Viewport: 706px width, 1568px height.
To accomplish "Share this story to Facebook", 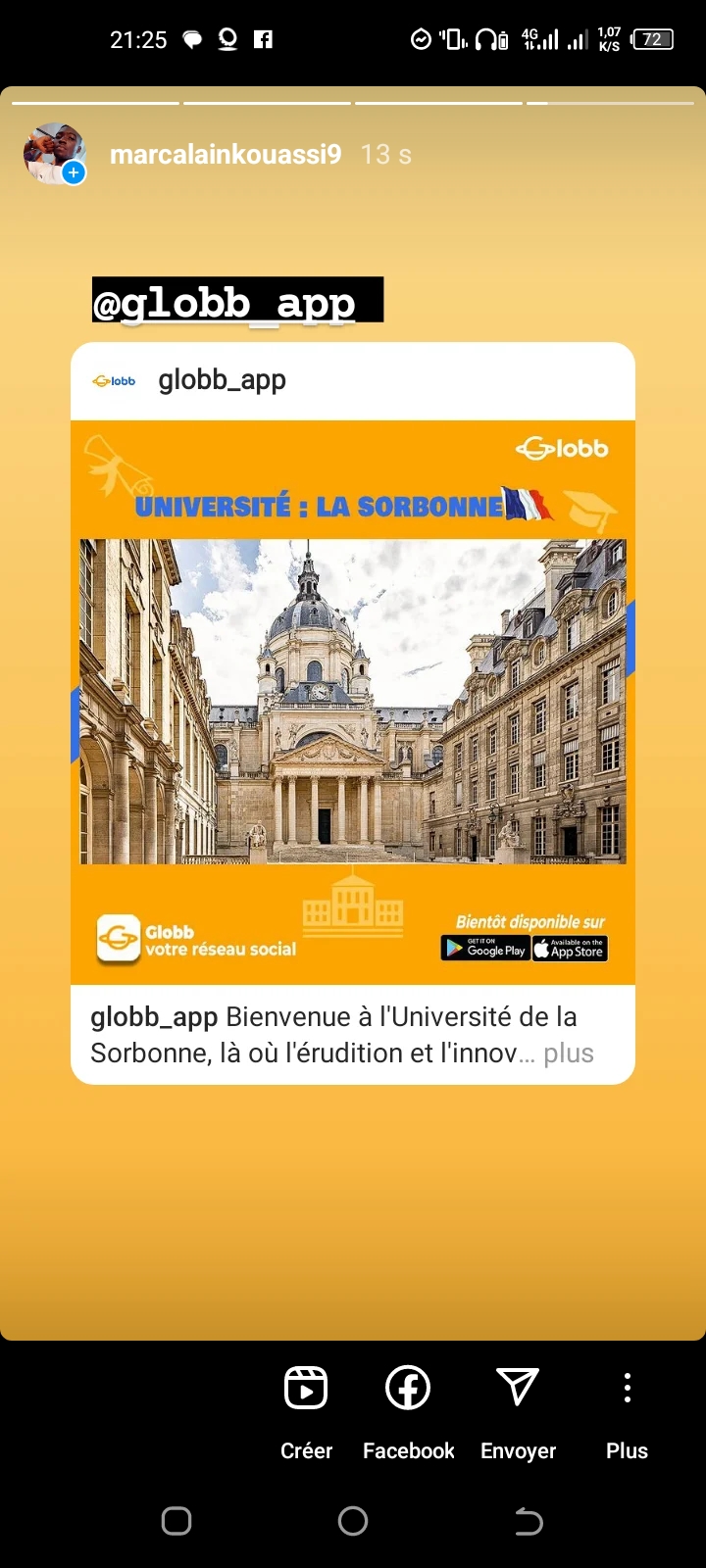I will (408, 1409).
